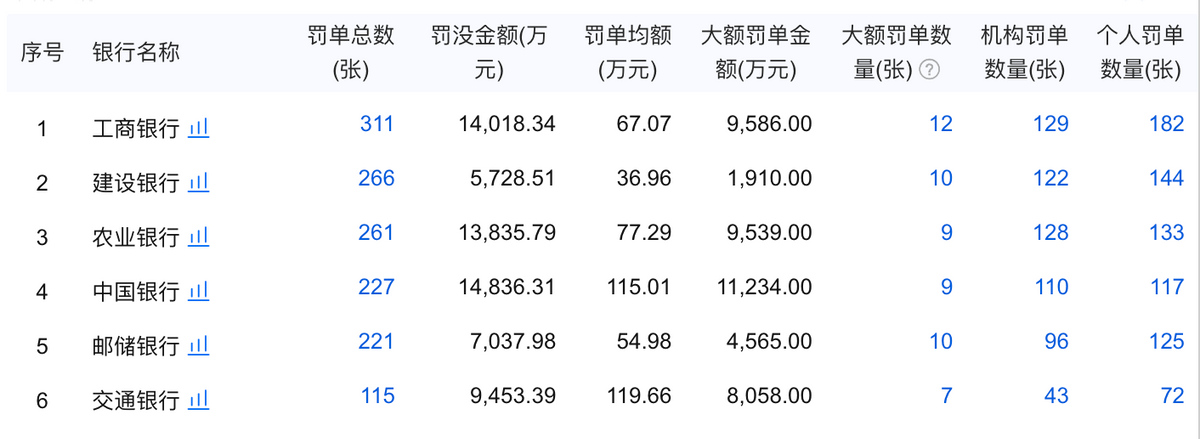Tap the chart icon next to 农业银行
The height and width of the screenshot is (439, 1200).
click(199, 238)
